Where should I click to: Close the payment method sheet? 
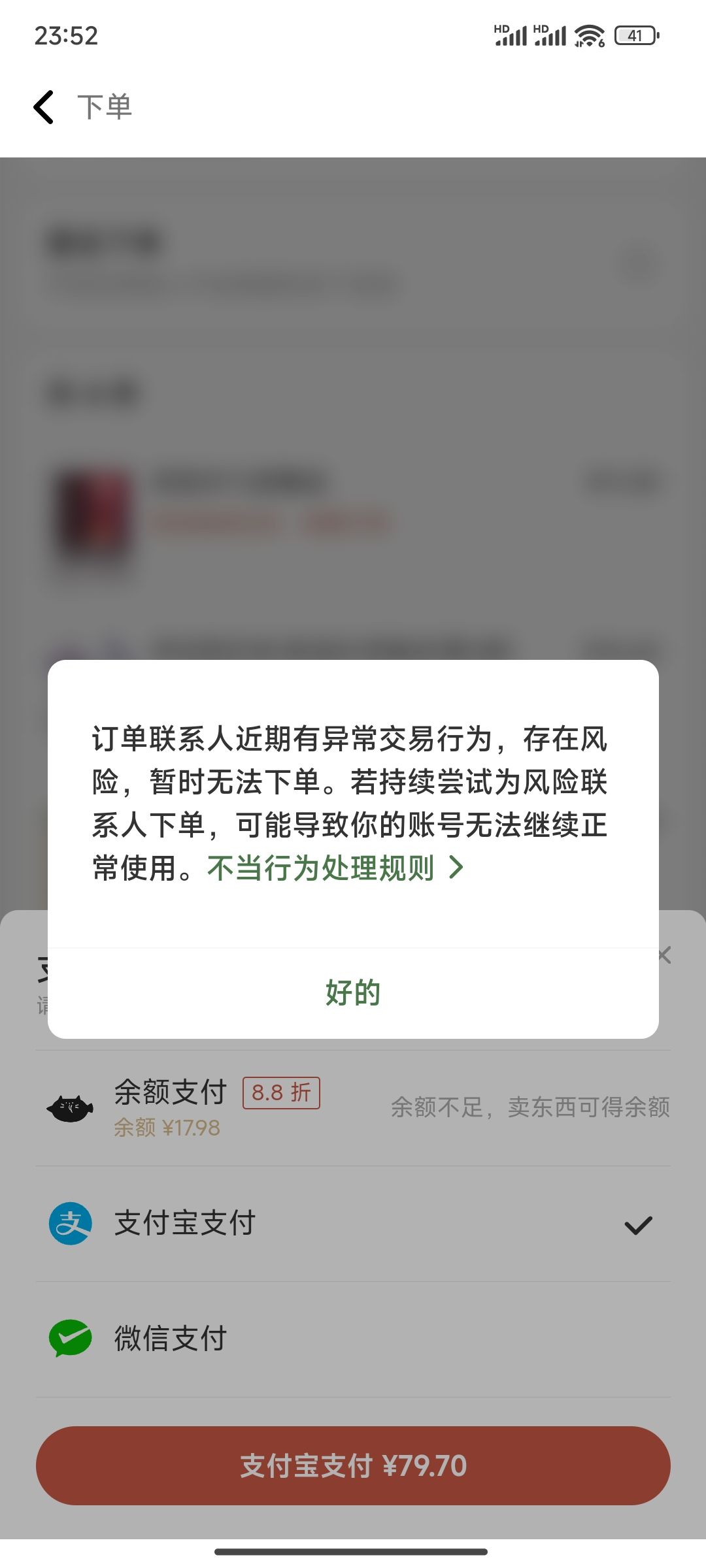(665, 956)
